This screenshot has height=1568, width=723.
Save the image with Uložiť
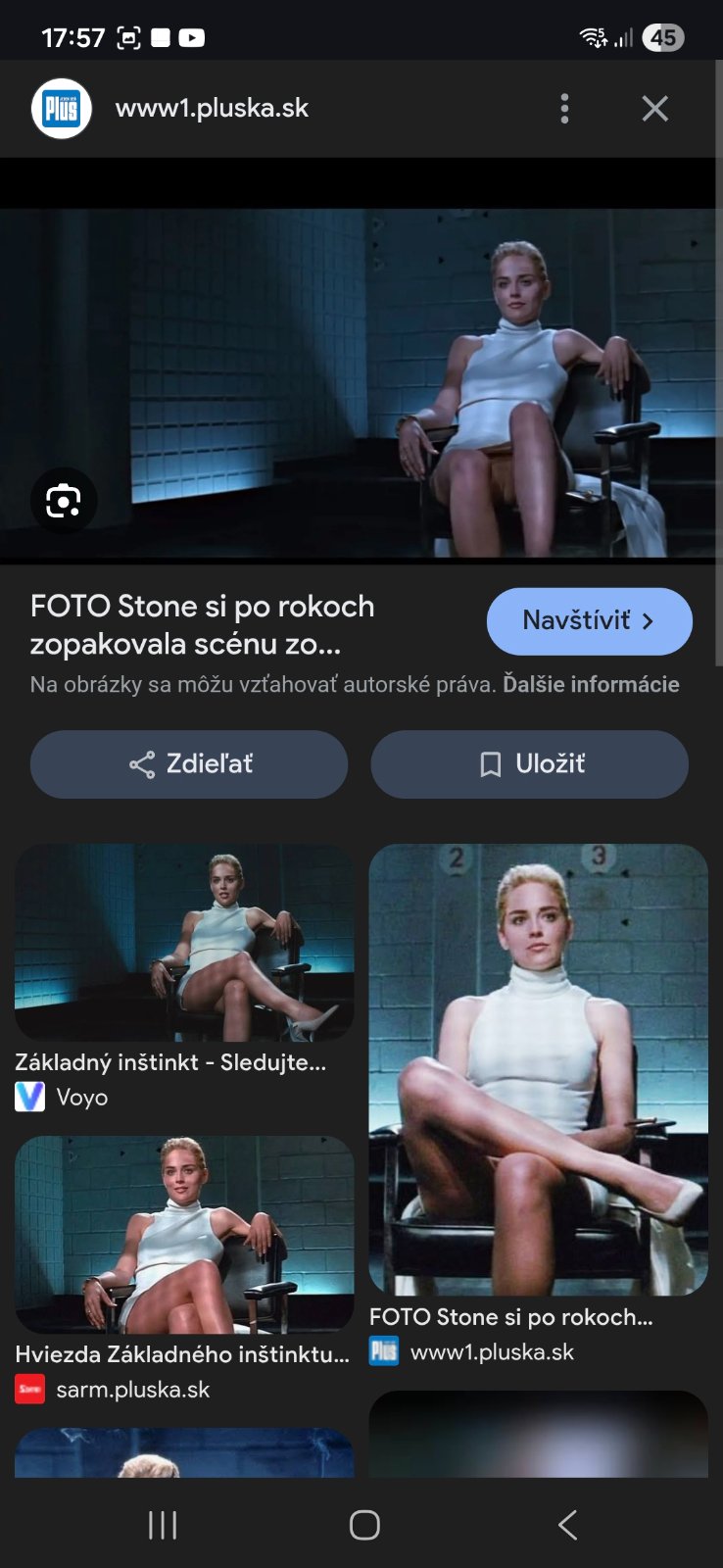point(529,764)
